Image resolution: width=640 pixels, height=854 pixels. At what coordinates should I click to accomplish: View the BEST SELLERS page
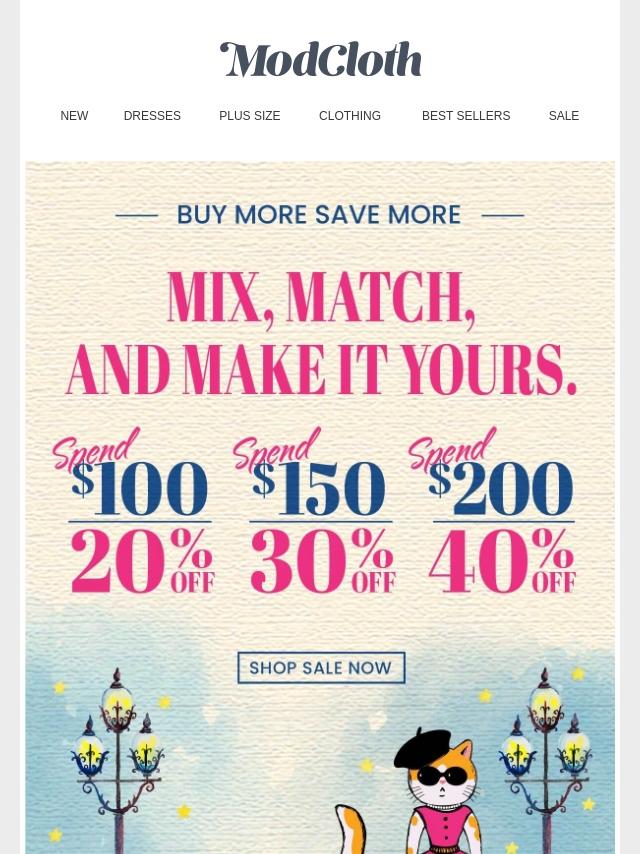click(x=466, y=116)
